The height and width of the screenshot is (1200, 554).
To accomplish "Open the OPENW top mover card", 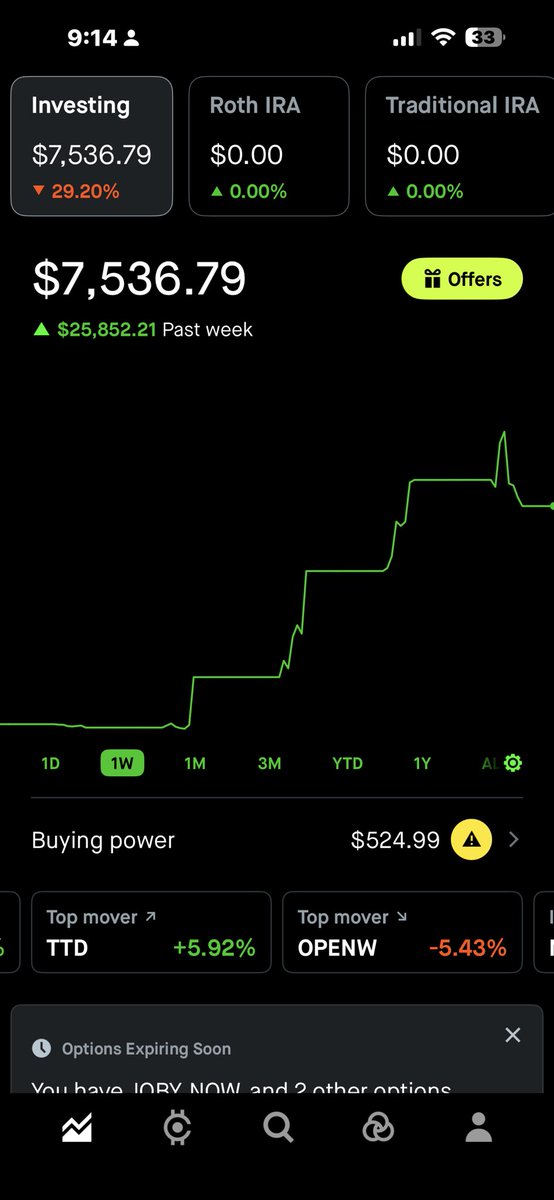I will point(402,932).
